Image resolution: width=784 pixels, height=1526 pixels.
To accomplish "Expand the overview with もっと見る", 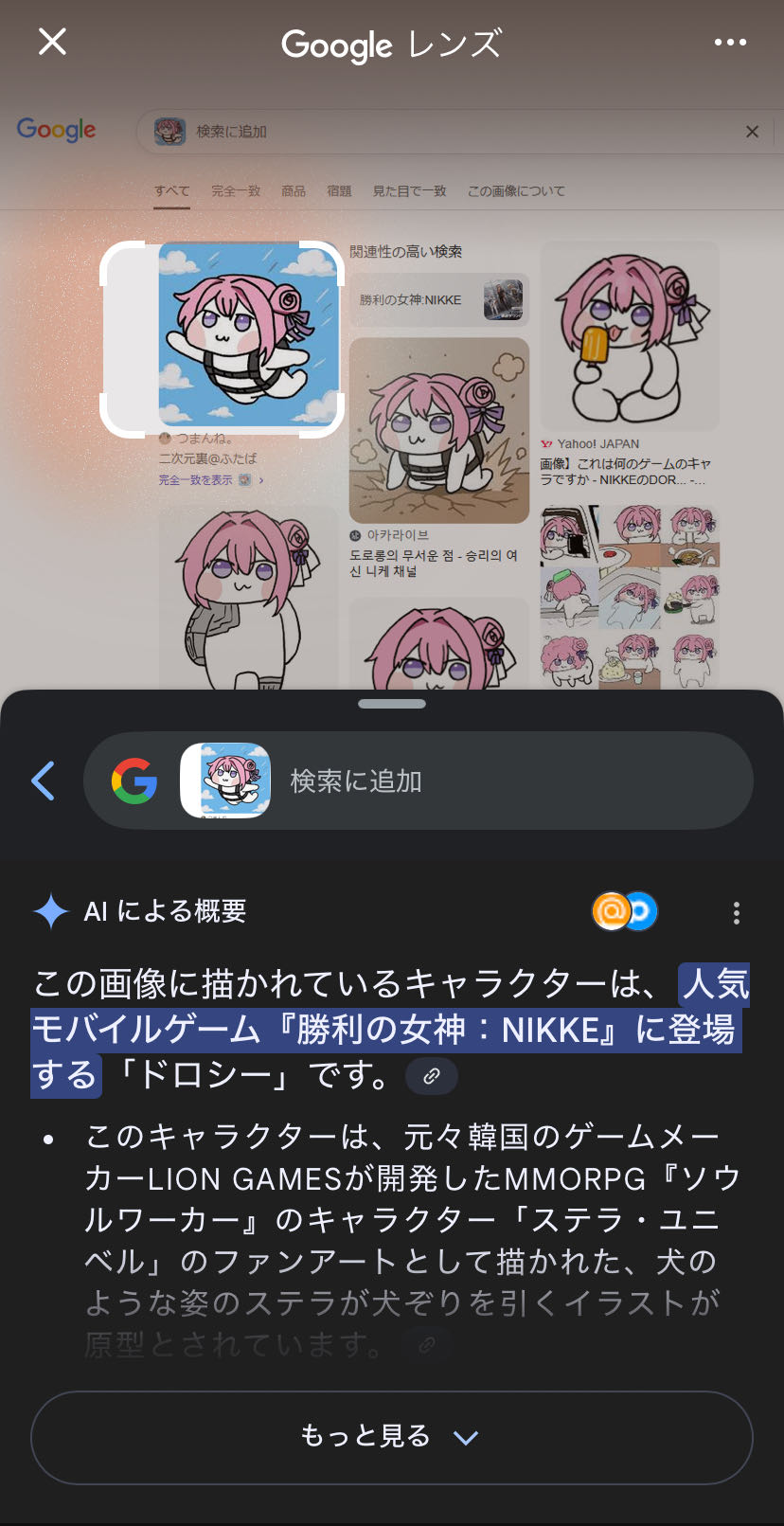I will coord(392,1437).
